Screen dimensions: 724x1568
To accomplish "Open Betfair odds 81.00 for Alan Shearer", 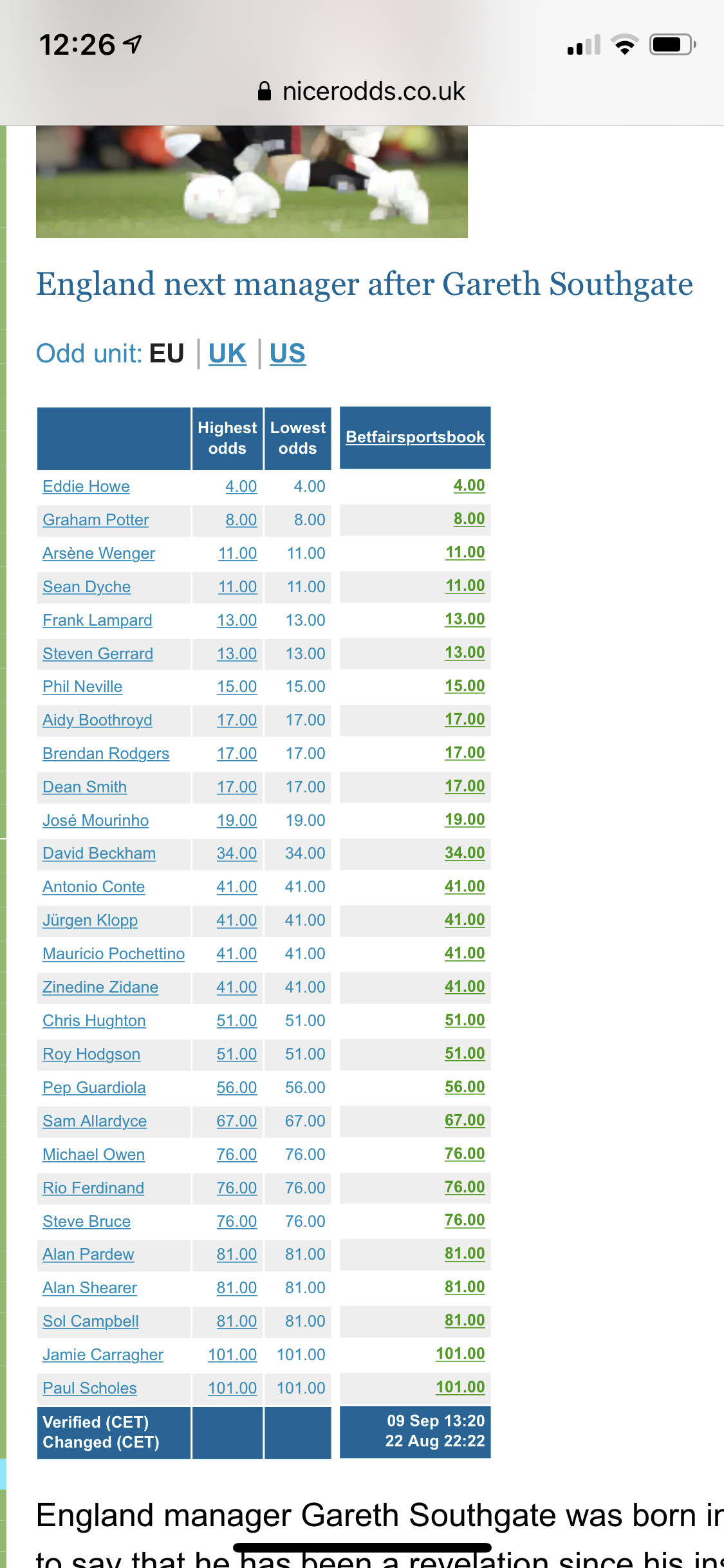I will [465, 1287].
